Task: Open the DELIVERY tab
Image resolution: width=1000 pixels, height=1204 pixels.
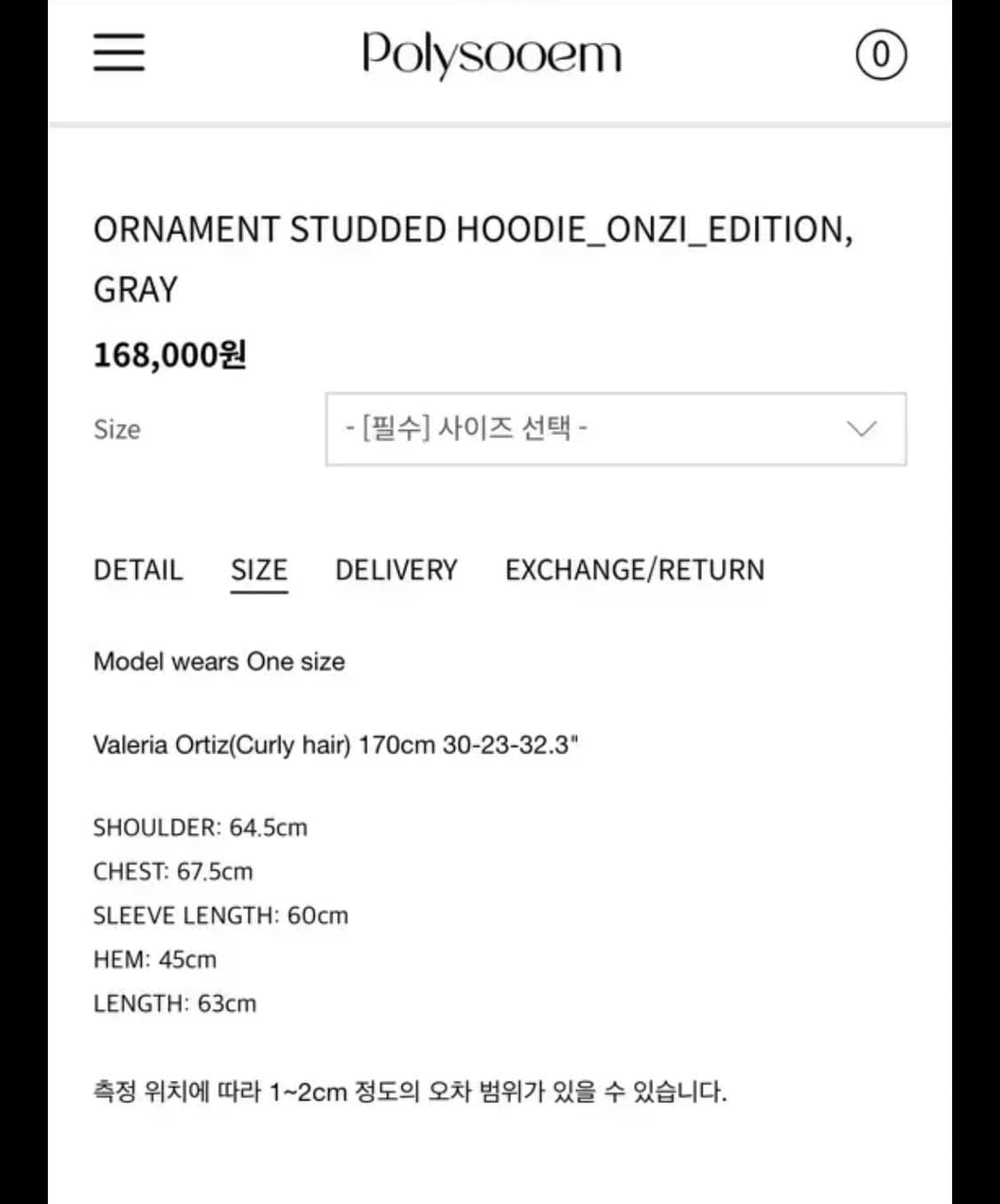Action: (396, 570)
